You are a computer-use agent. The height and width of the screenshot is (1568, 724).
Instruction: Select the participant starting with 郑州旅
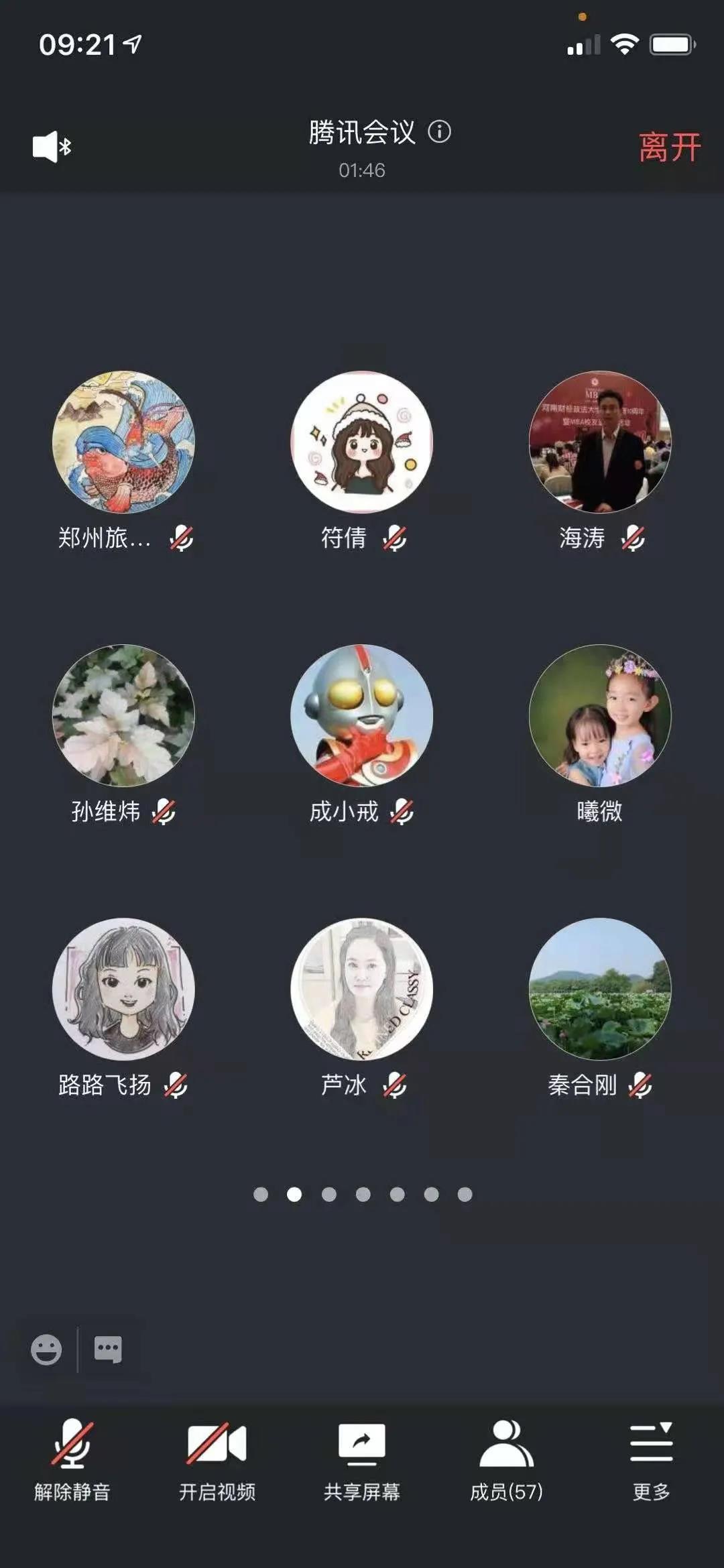click(123, 442)
